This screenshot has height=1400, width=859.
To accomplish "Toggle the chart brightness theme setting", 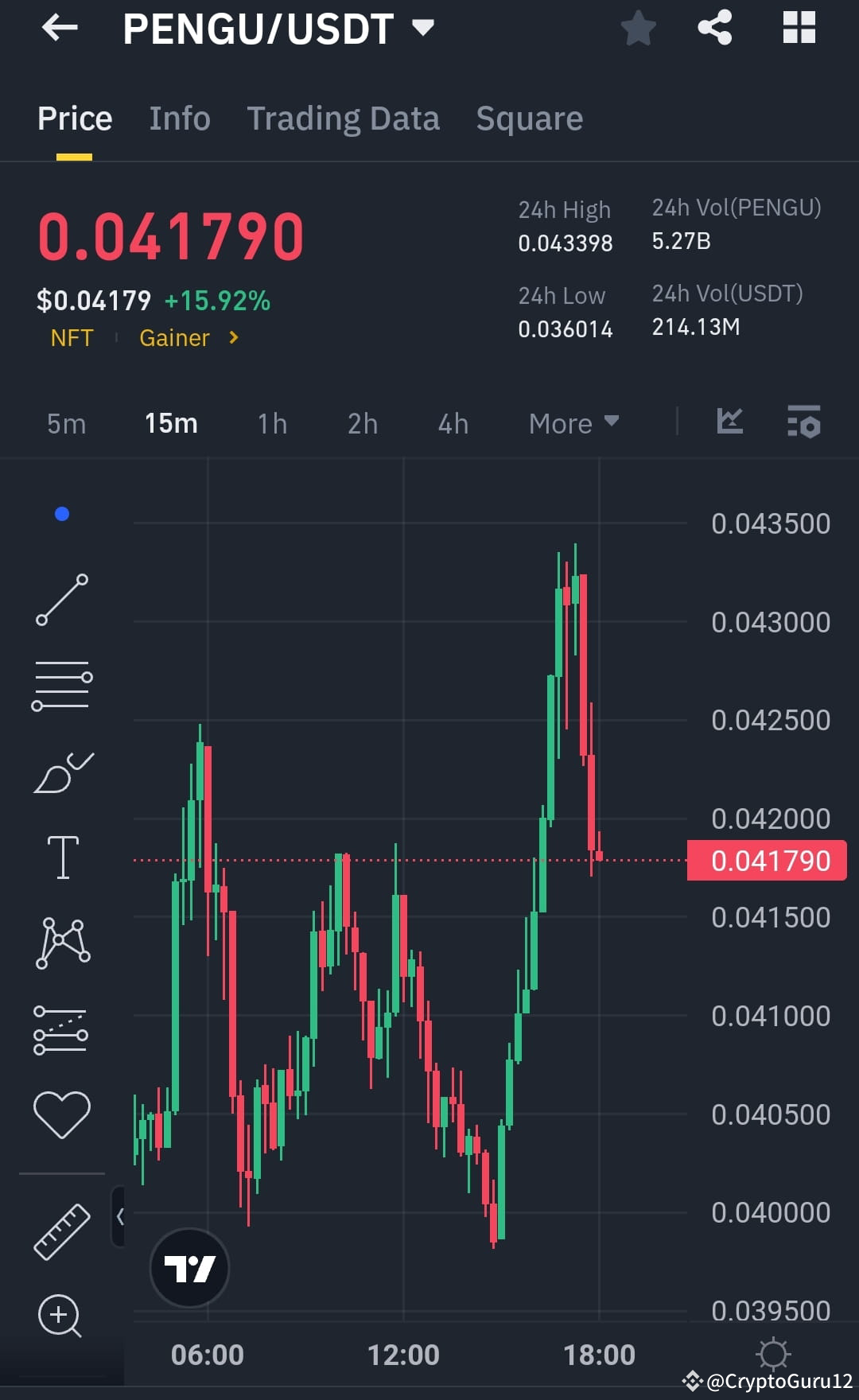I will click(x=772, y=1354).
